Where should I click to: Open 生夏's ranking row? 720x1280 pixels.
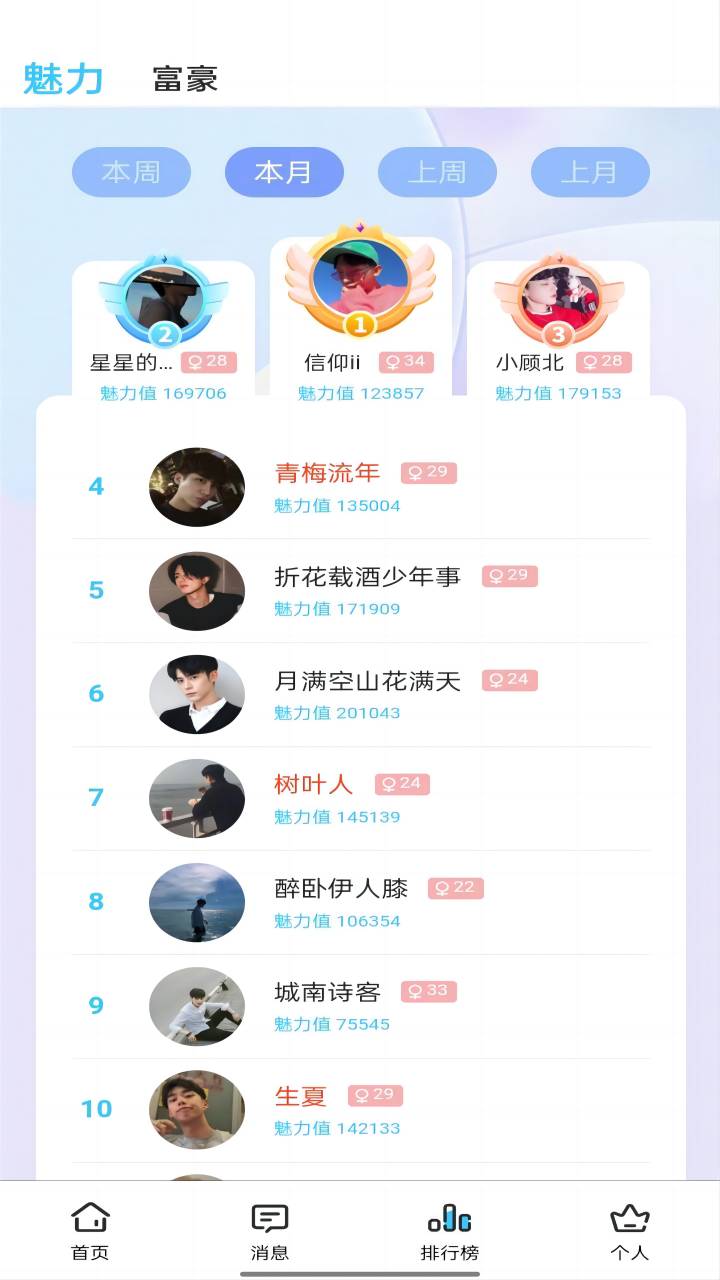point(360,1109)
